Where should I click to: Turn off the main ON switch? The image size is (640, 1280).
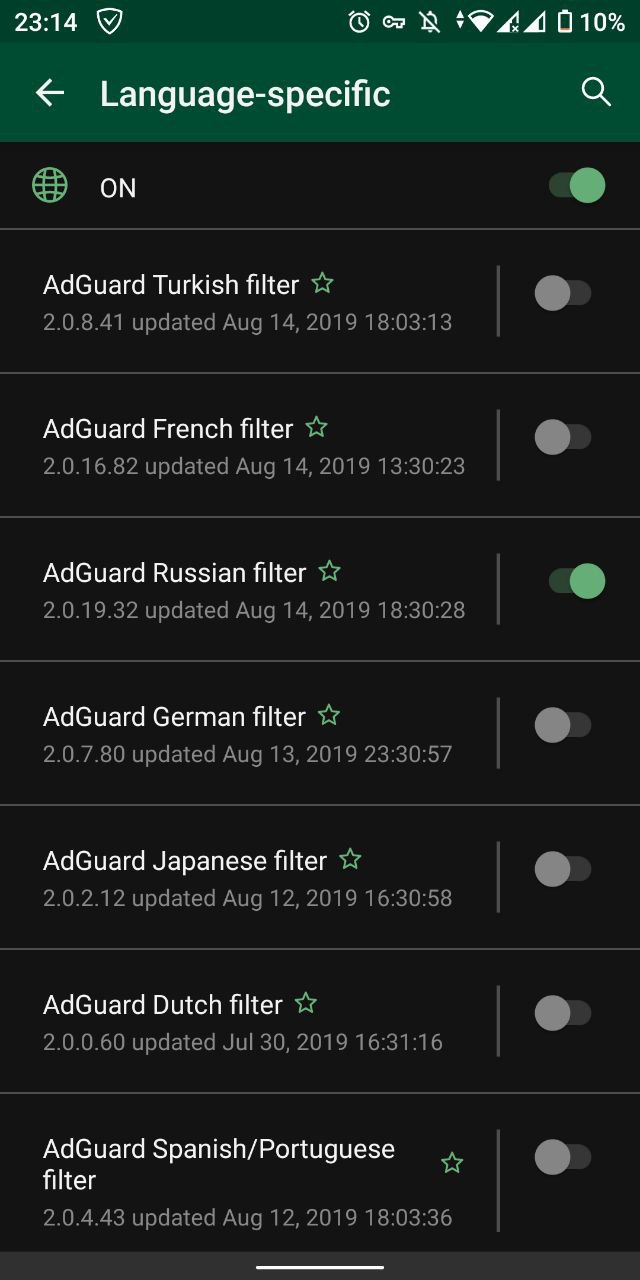tap(577, 186)
